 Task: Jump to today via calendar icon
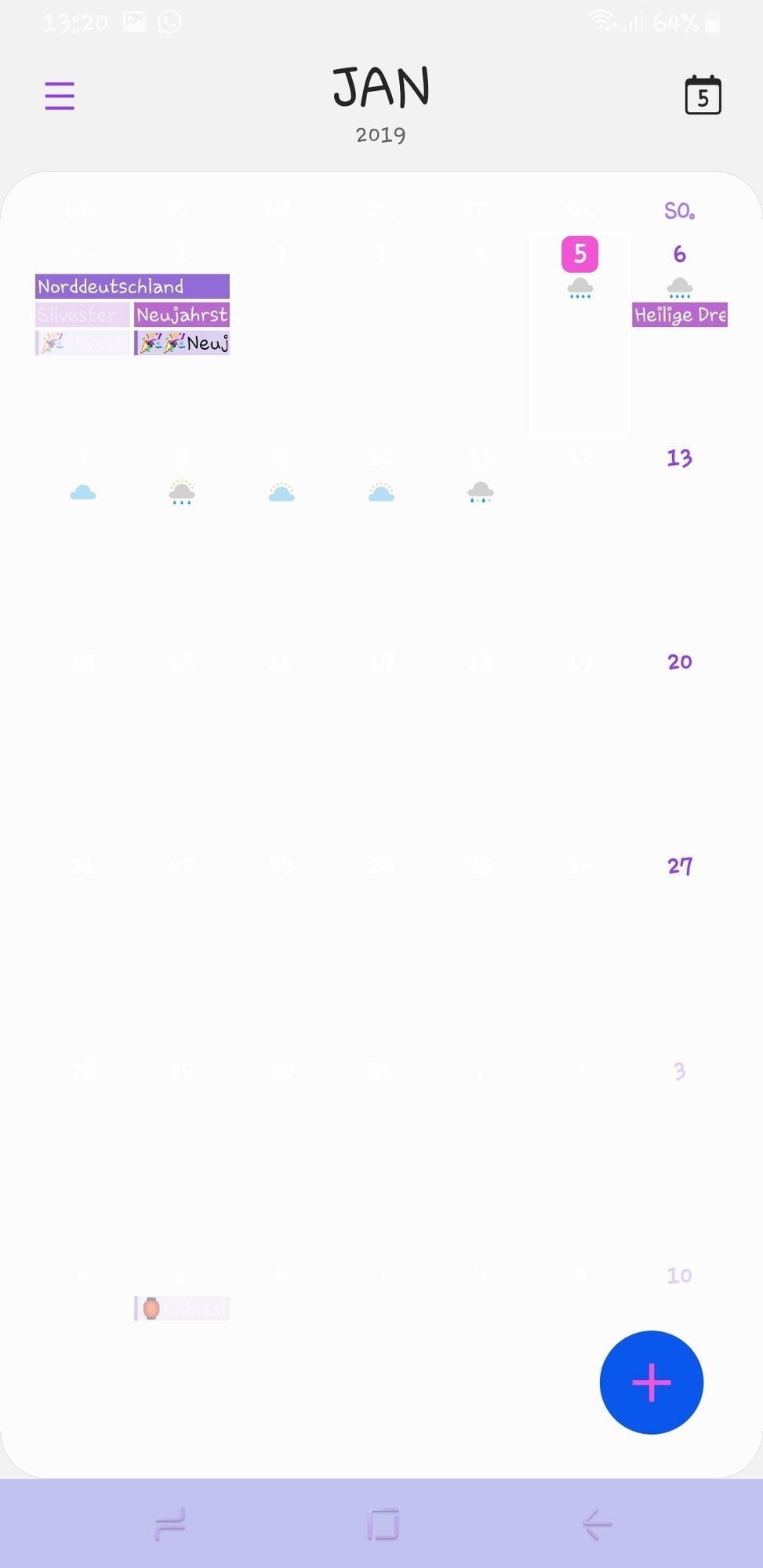(x=703, y=96)
